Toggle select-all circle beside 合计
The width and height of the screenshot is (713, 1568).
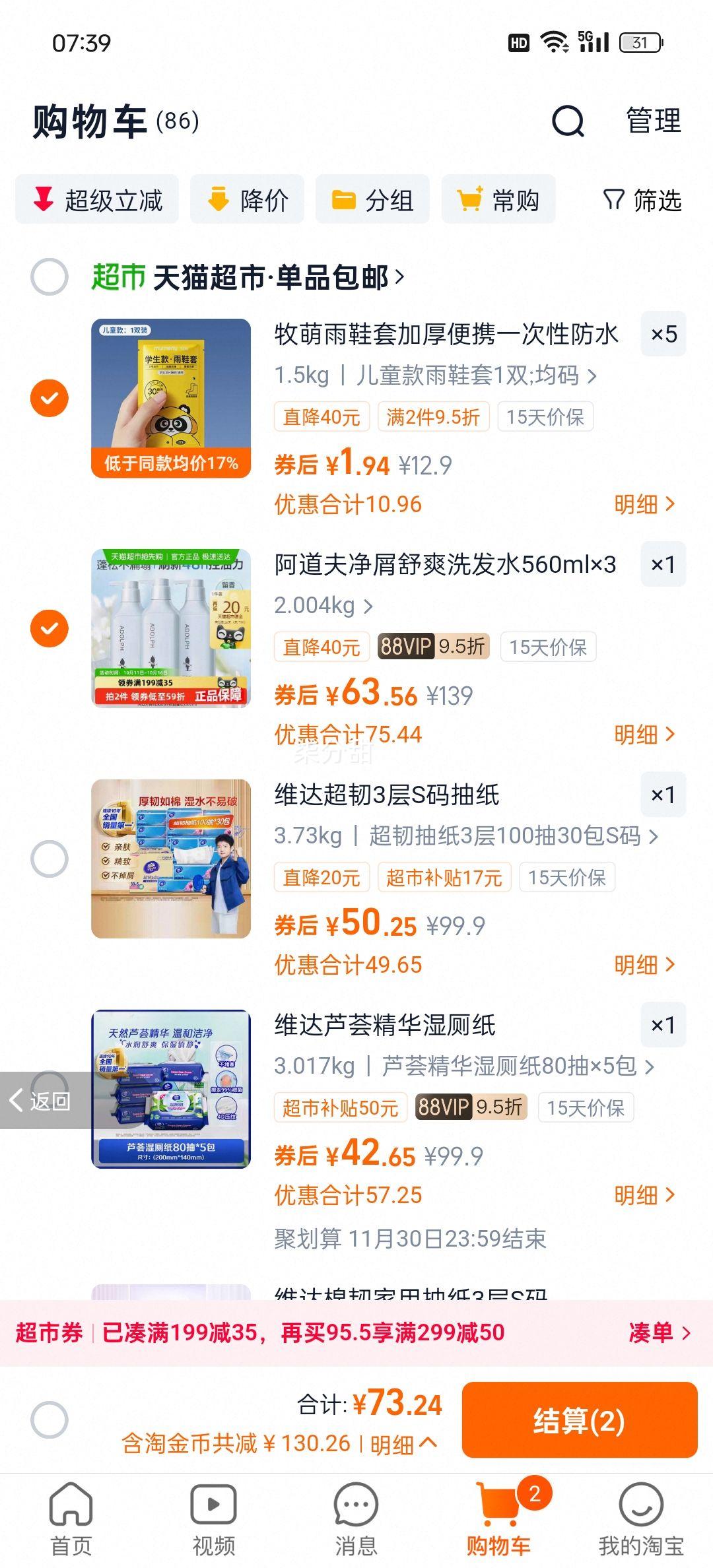pyautogui.click(x=50, y=1420)
